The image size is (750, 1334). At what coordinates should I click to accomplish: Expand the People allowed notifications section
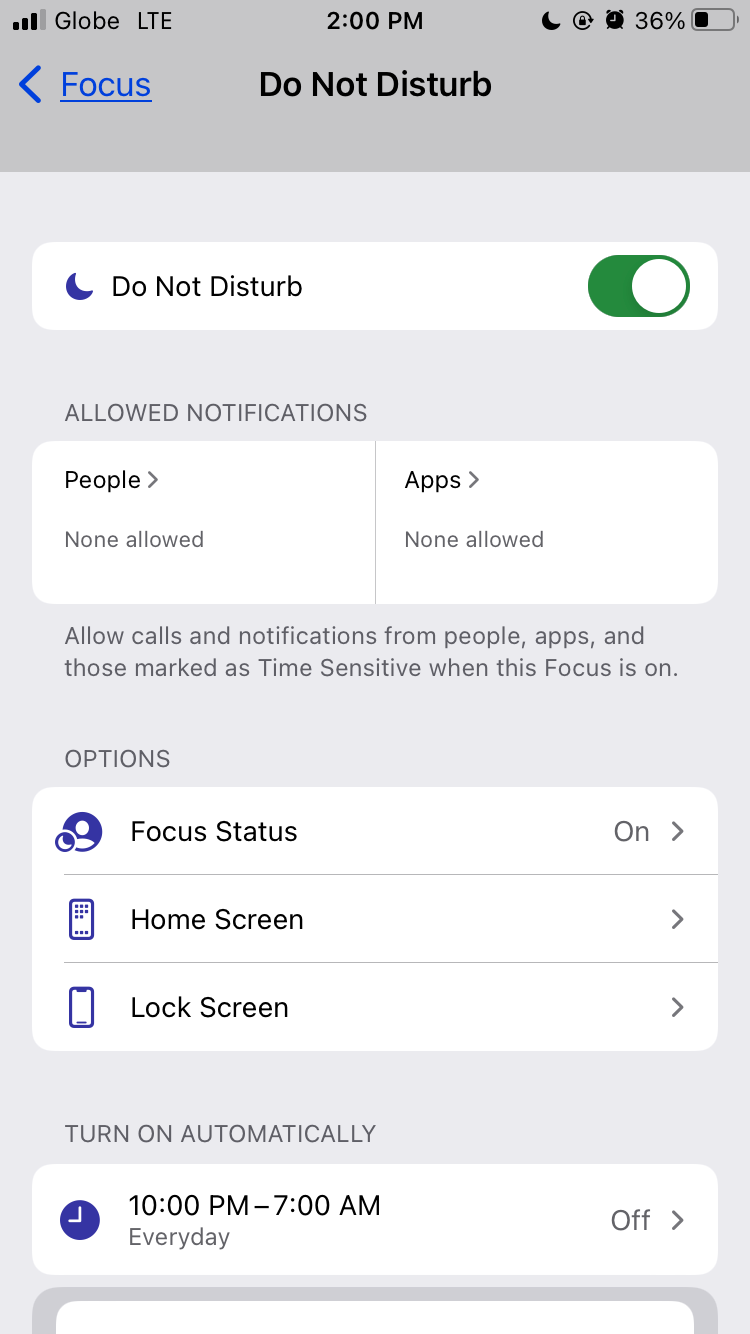[111, 480]
